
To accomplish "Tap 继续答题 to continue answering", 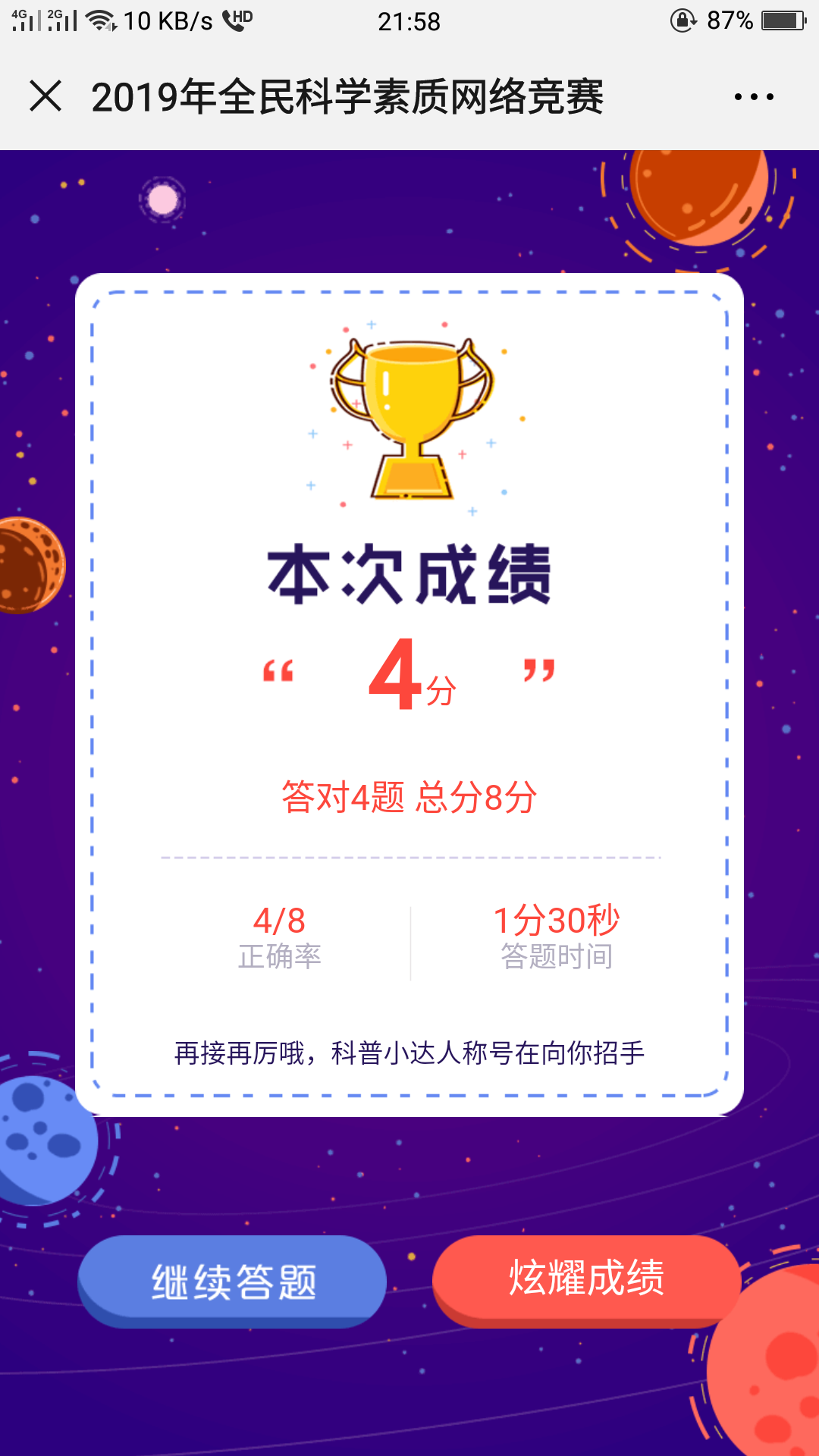I will [233, 1281].
